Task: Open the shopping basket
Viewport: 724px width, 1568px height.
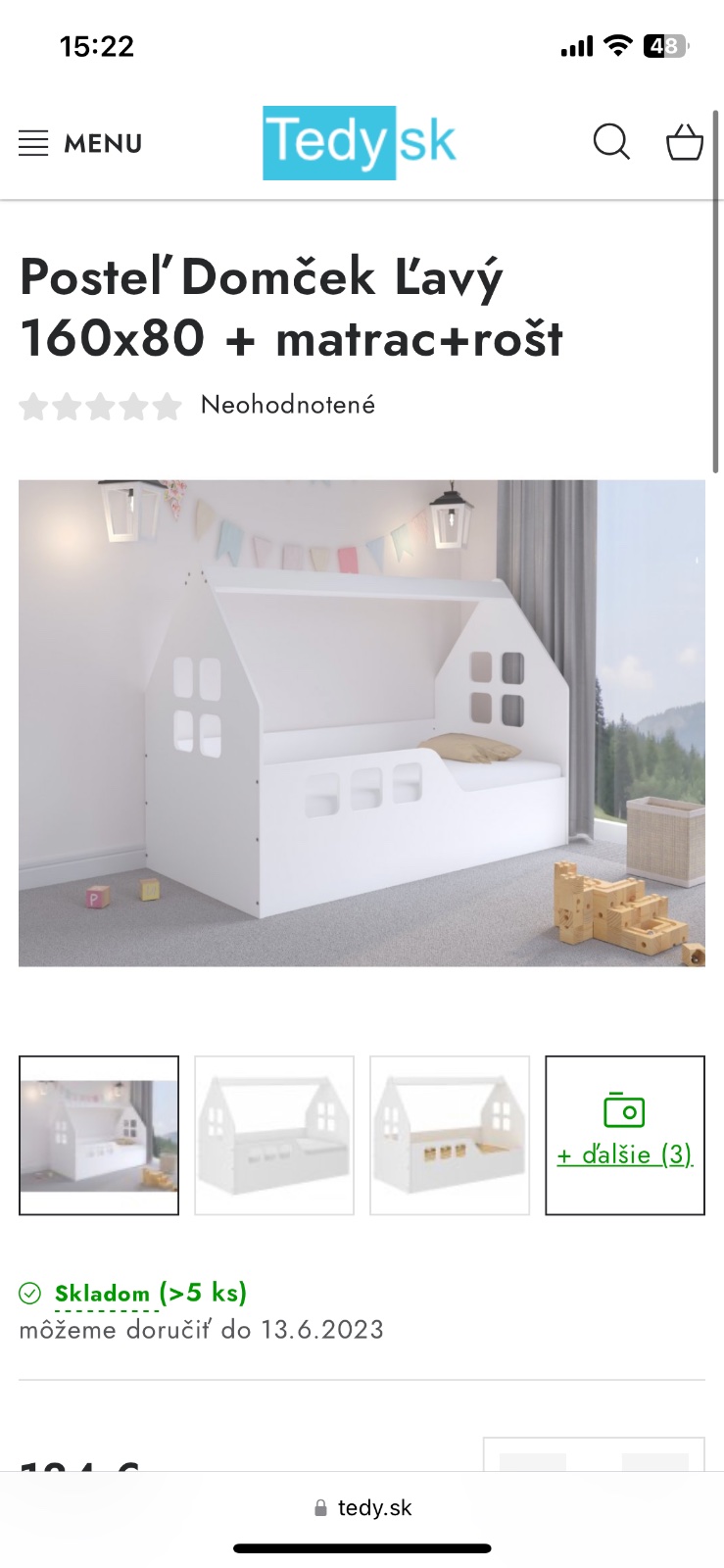Action: [x=684, y=142]
